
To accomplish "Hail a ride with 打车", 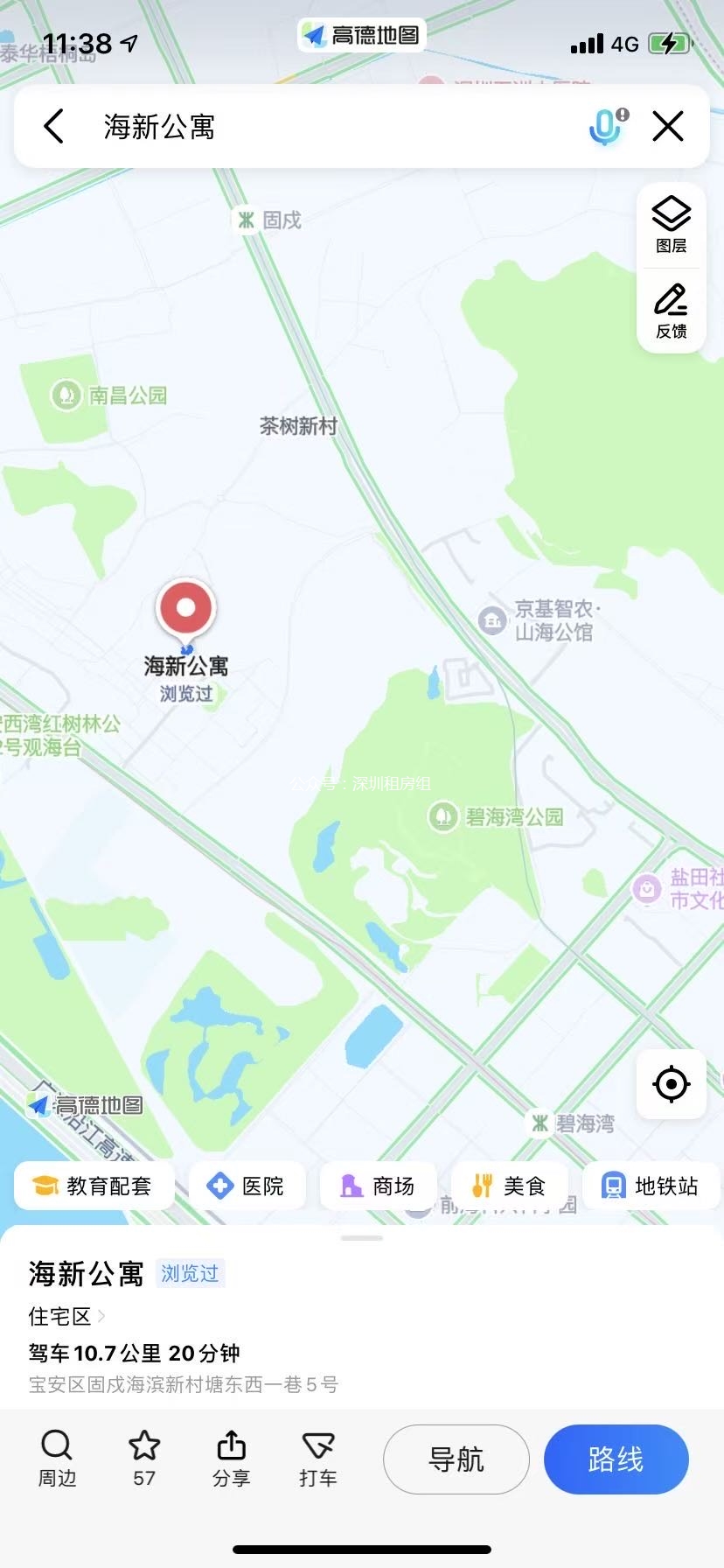I will click(317, 1458).
